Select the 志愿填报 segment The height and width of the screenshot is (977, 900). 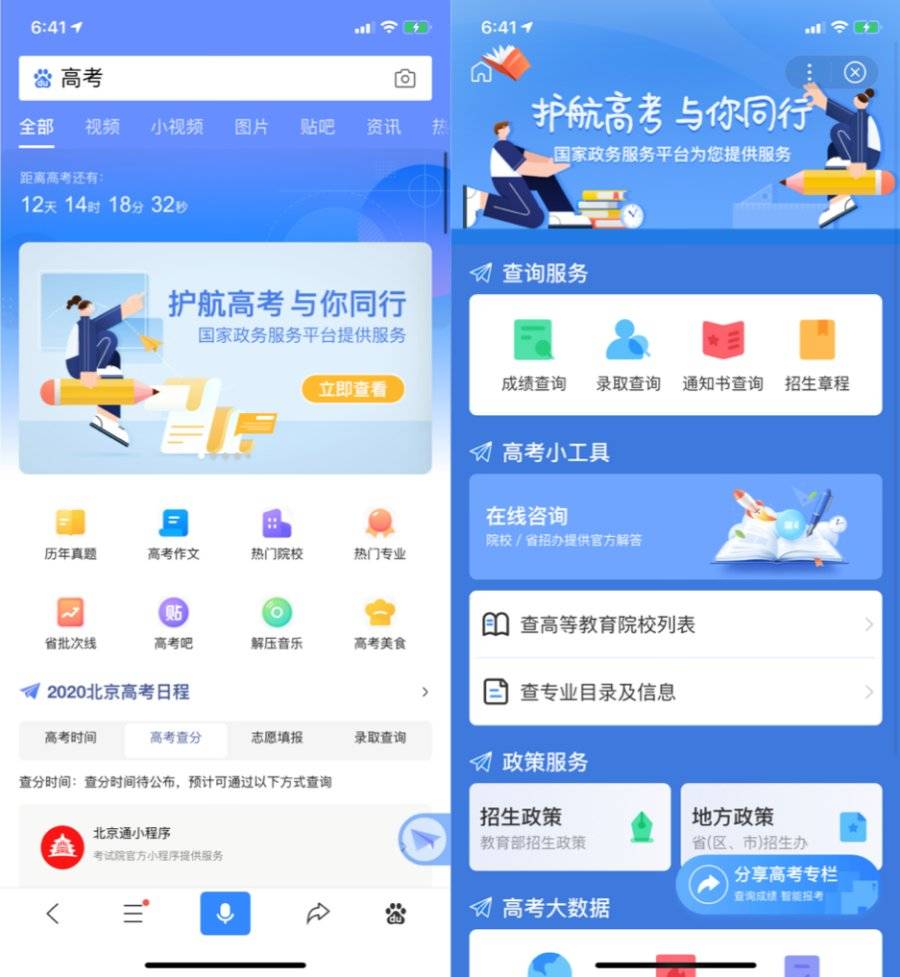[x=277, y=738]
